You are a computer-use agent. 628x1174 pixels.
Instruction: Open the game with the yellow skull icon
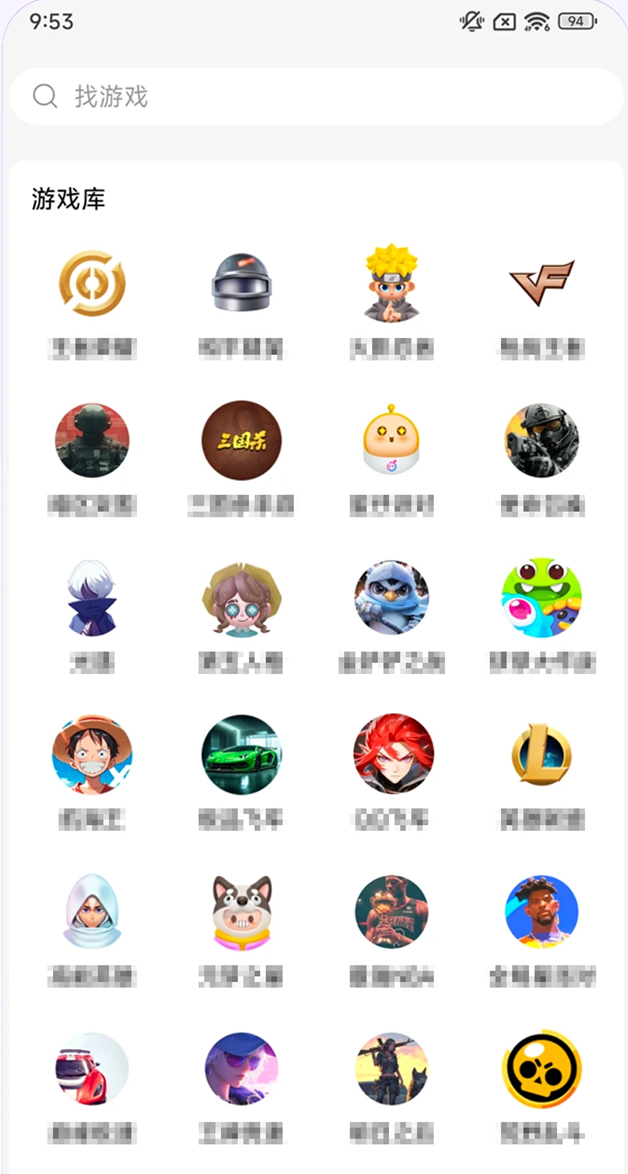pos(541,1069)
